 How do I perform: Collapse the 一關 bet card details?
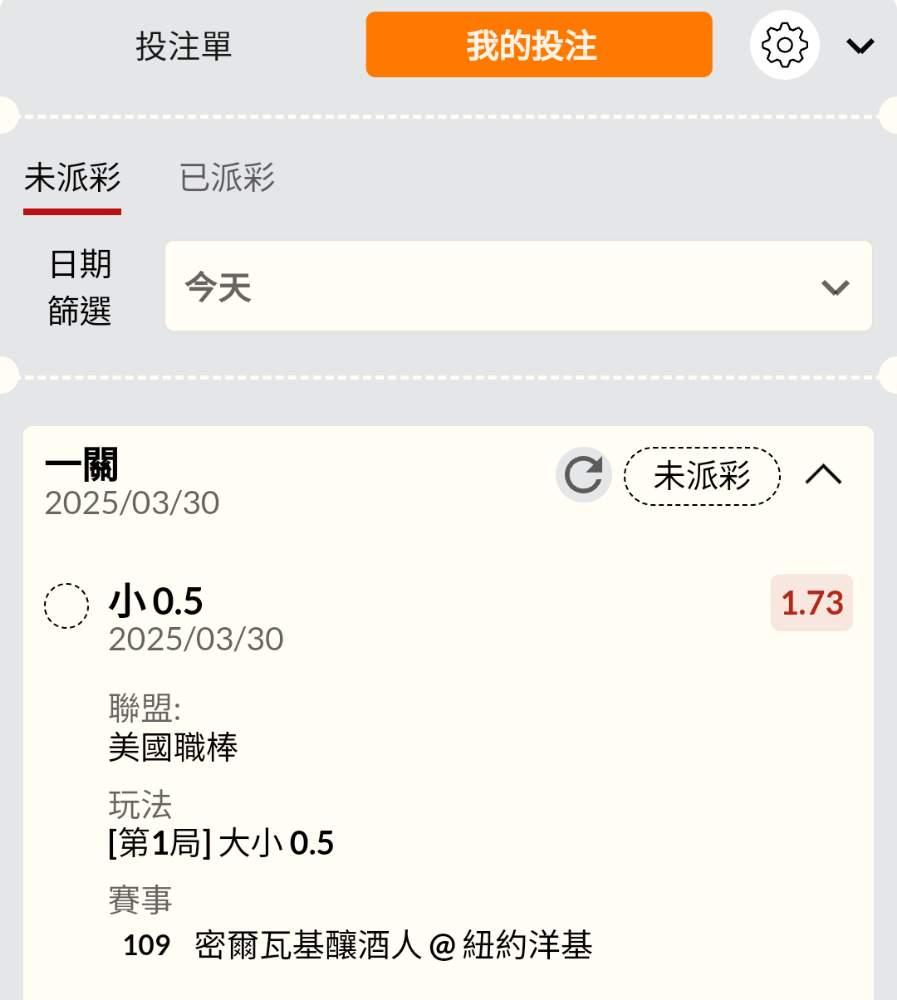(x=824, y=476)
